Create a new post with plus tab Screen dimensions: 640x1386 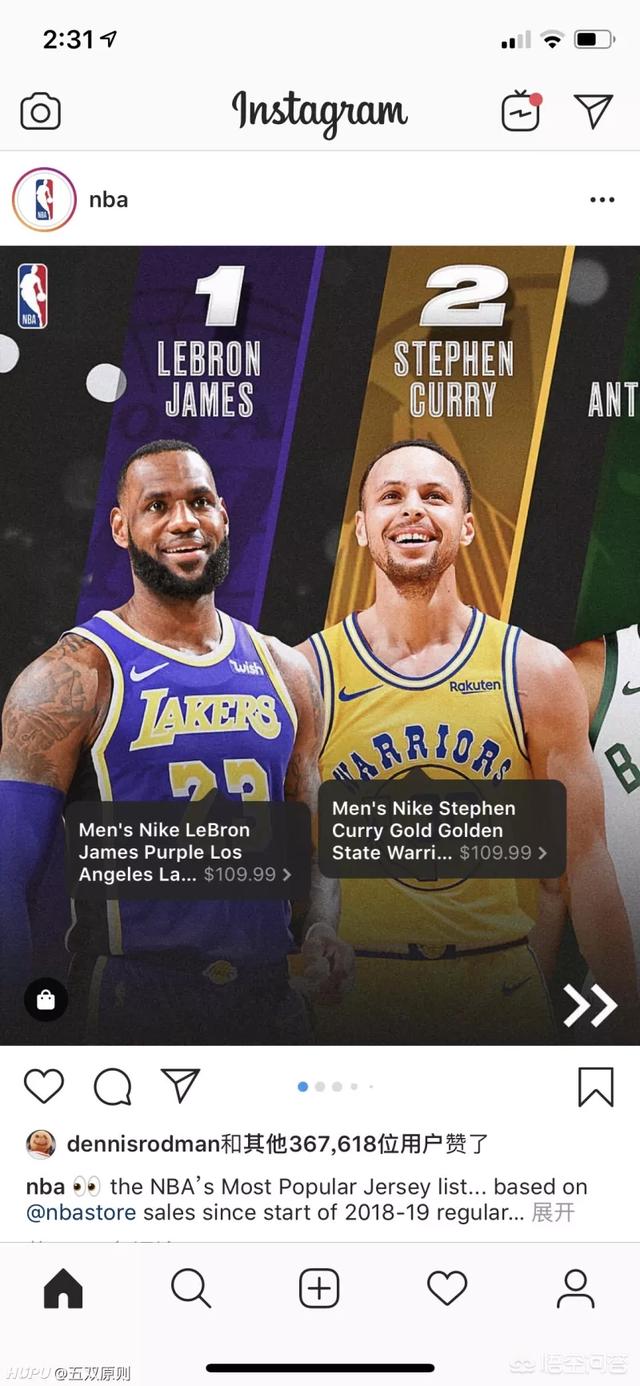coord(319,1289)
